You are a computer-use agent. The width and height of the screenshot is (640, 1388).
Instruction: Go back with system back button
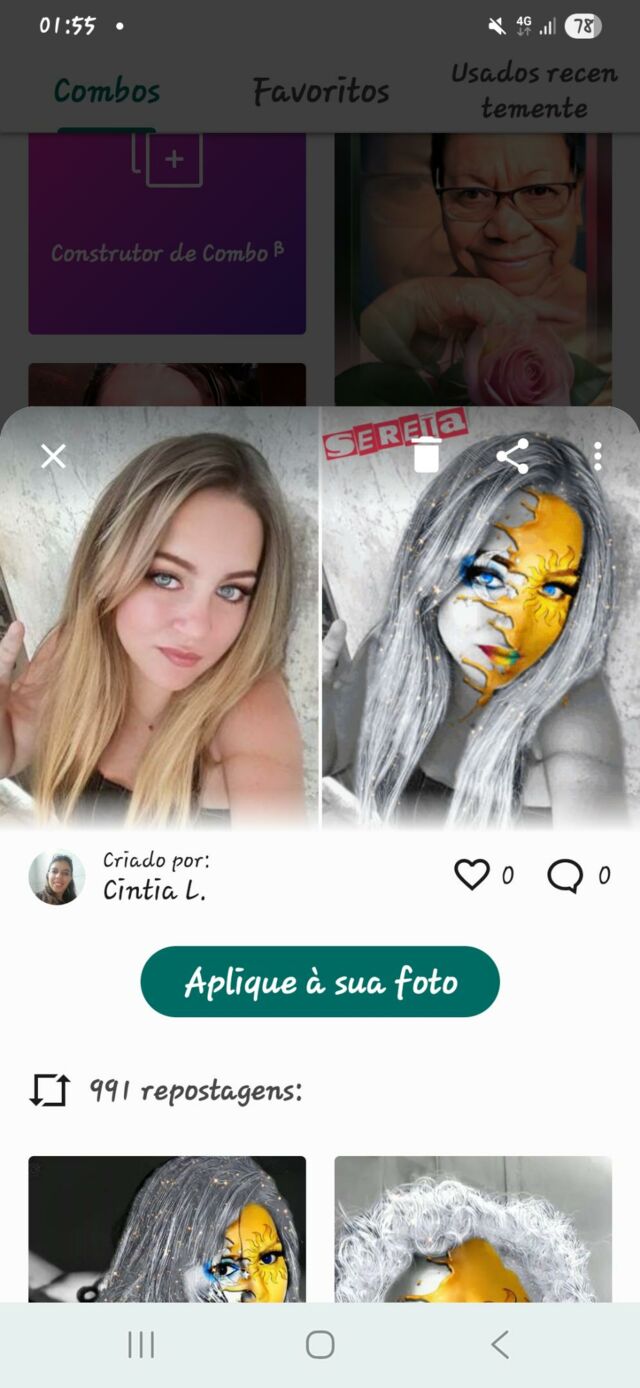point(500,1344)
